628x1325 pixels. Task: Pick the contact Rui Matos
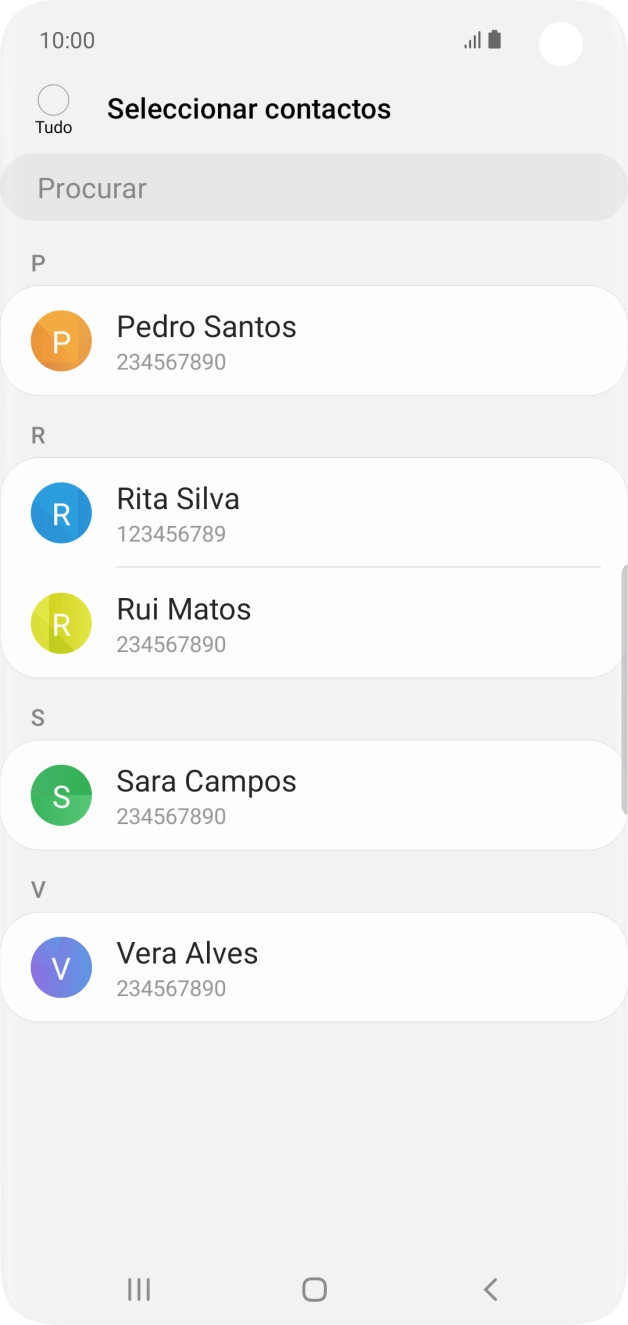[x=313, y=623]
